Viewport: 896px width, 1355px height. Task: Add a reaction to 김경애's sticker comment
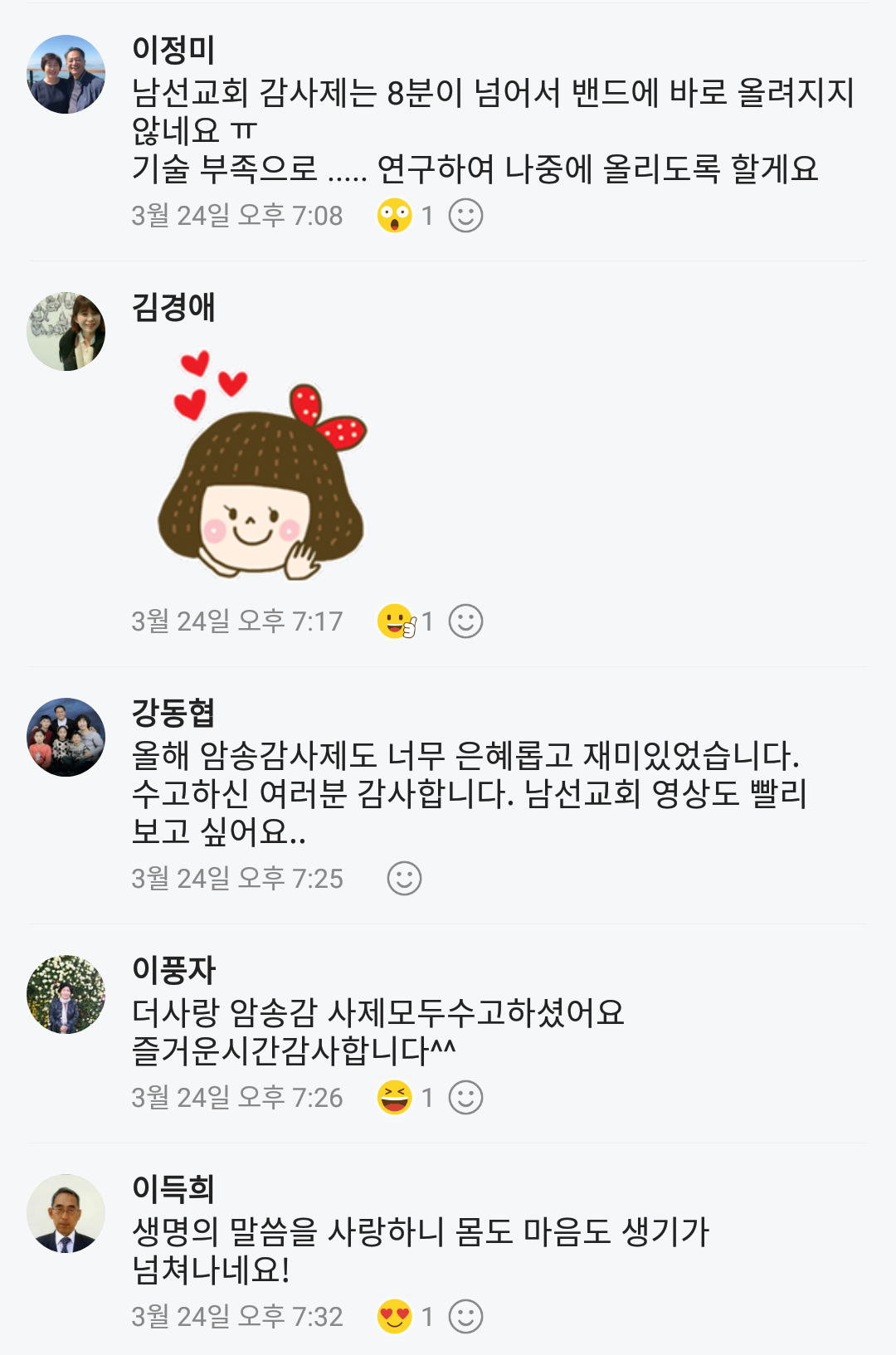click(x=465, y=621)
